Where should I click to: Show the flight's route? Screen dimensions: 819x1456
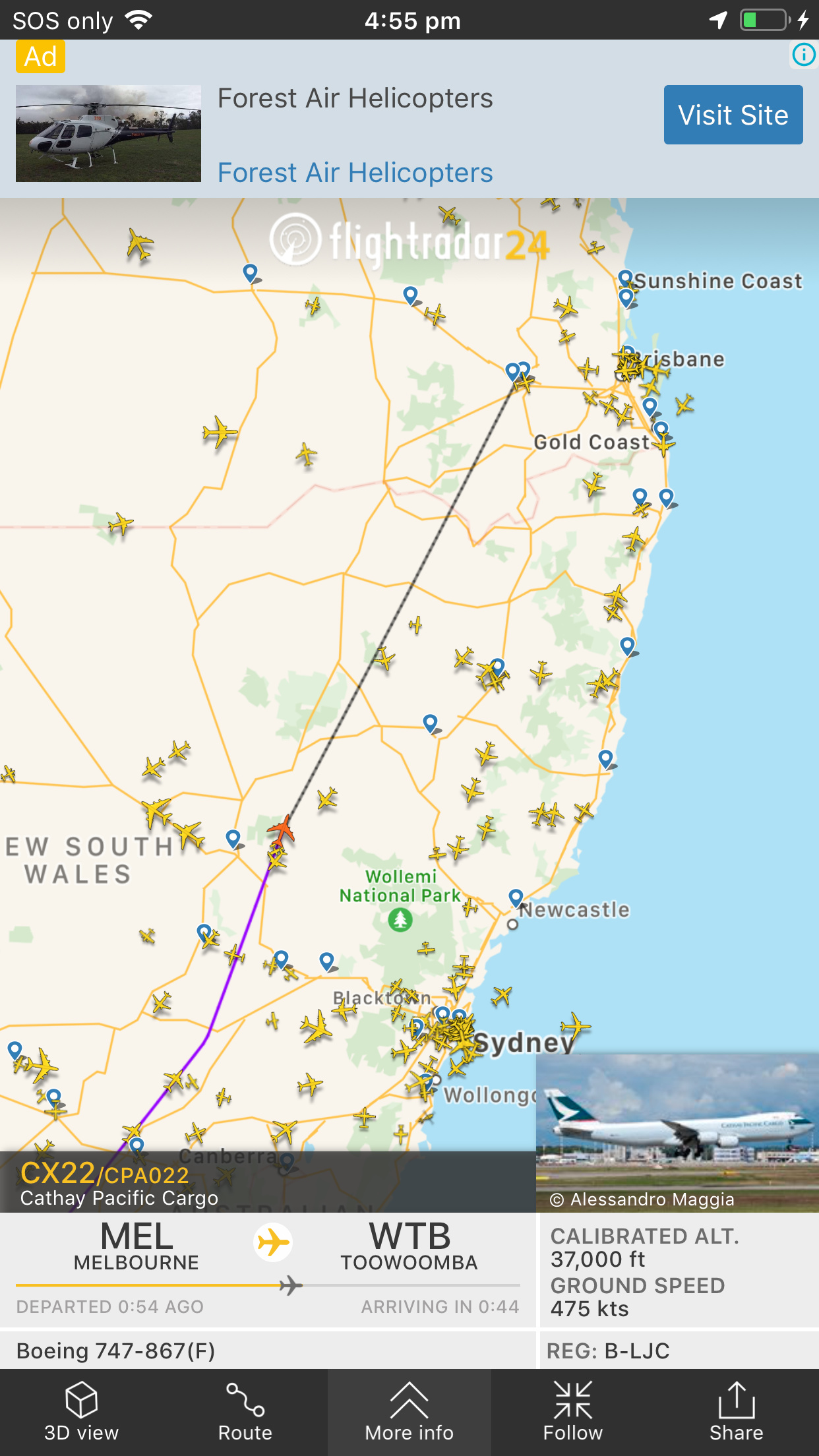click(245, 1412)
